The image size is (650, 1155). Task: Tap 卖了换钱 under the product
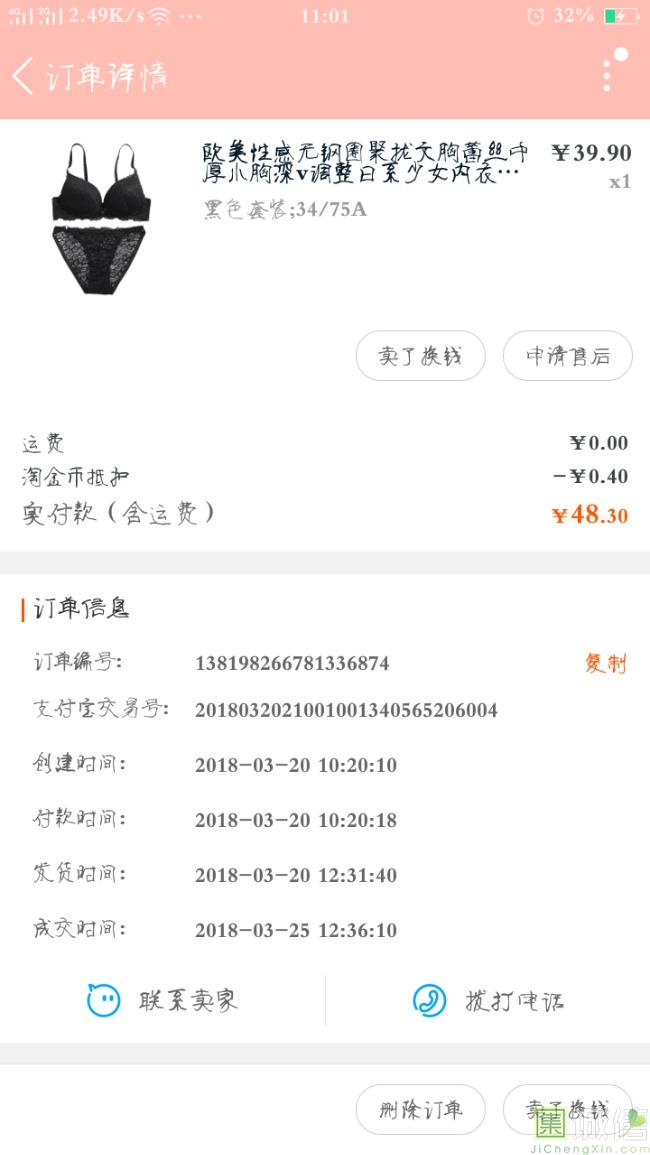pos(420,356)
